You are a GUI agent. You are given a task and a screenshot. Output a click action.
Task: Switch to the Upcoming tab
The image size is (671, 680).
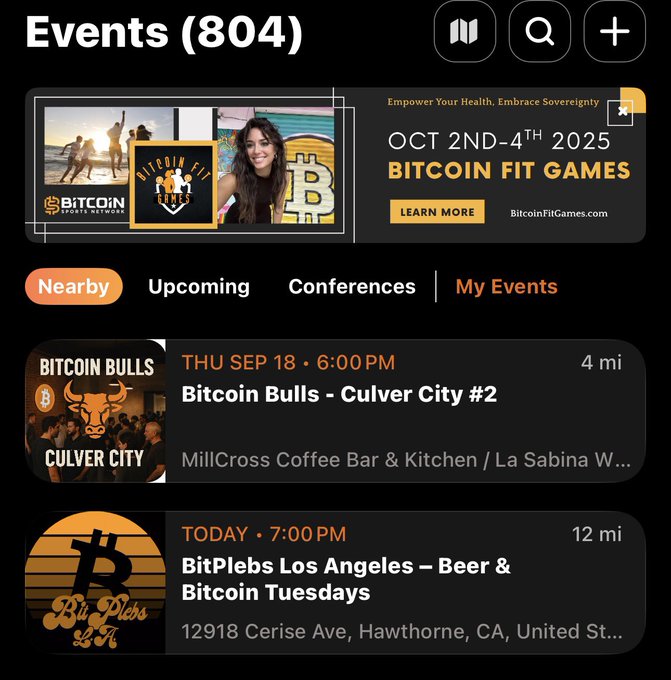click(x=199, y=287)
